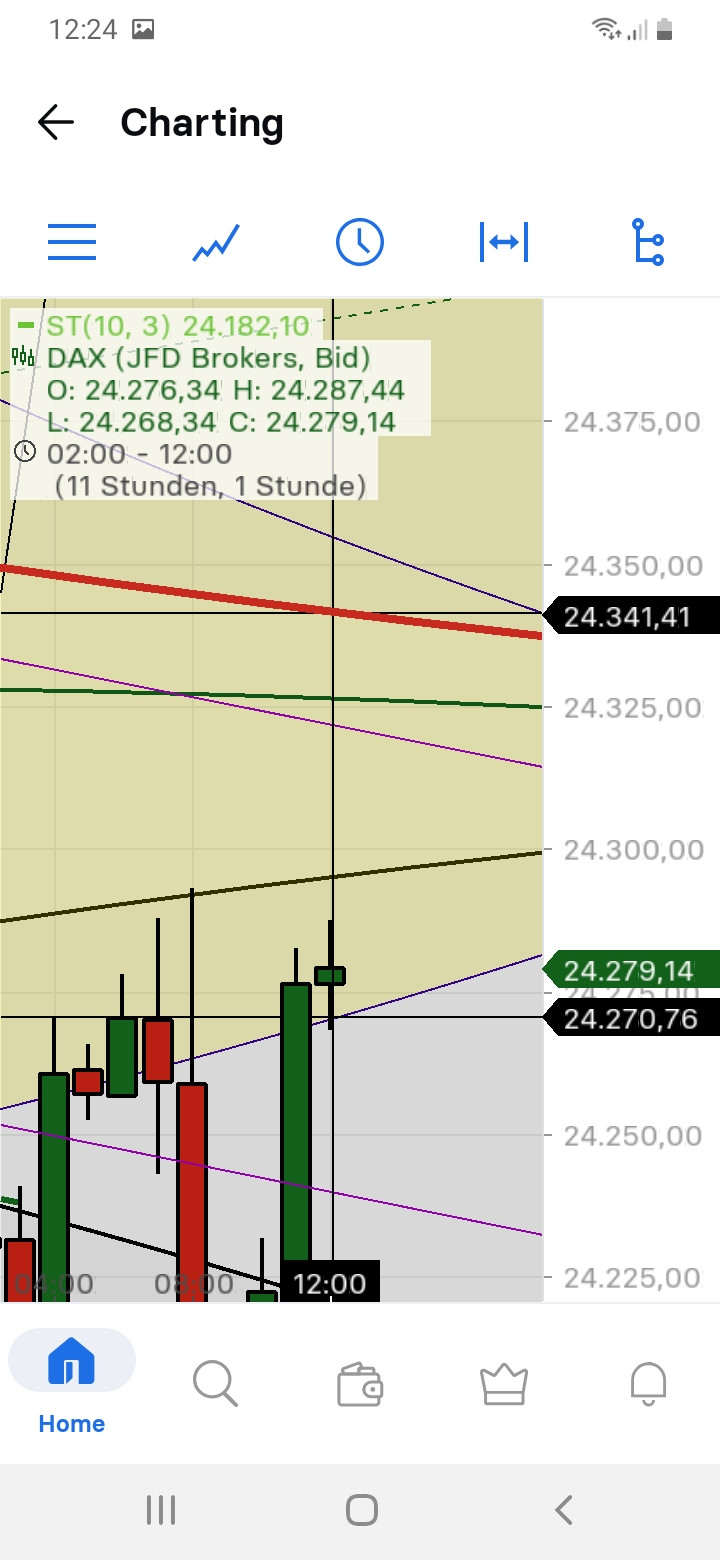The width and height of the screenshot is (720, 1560).
Task: Tap the system back button
Action: pos(564,1510)
